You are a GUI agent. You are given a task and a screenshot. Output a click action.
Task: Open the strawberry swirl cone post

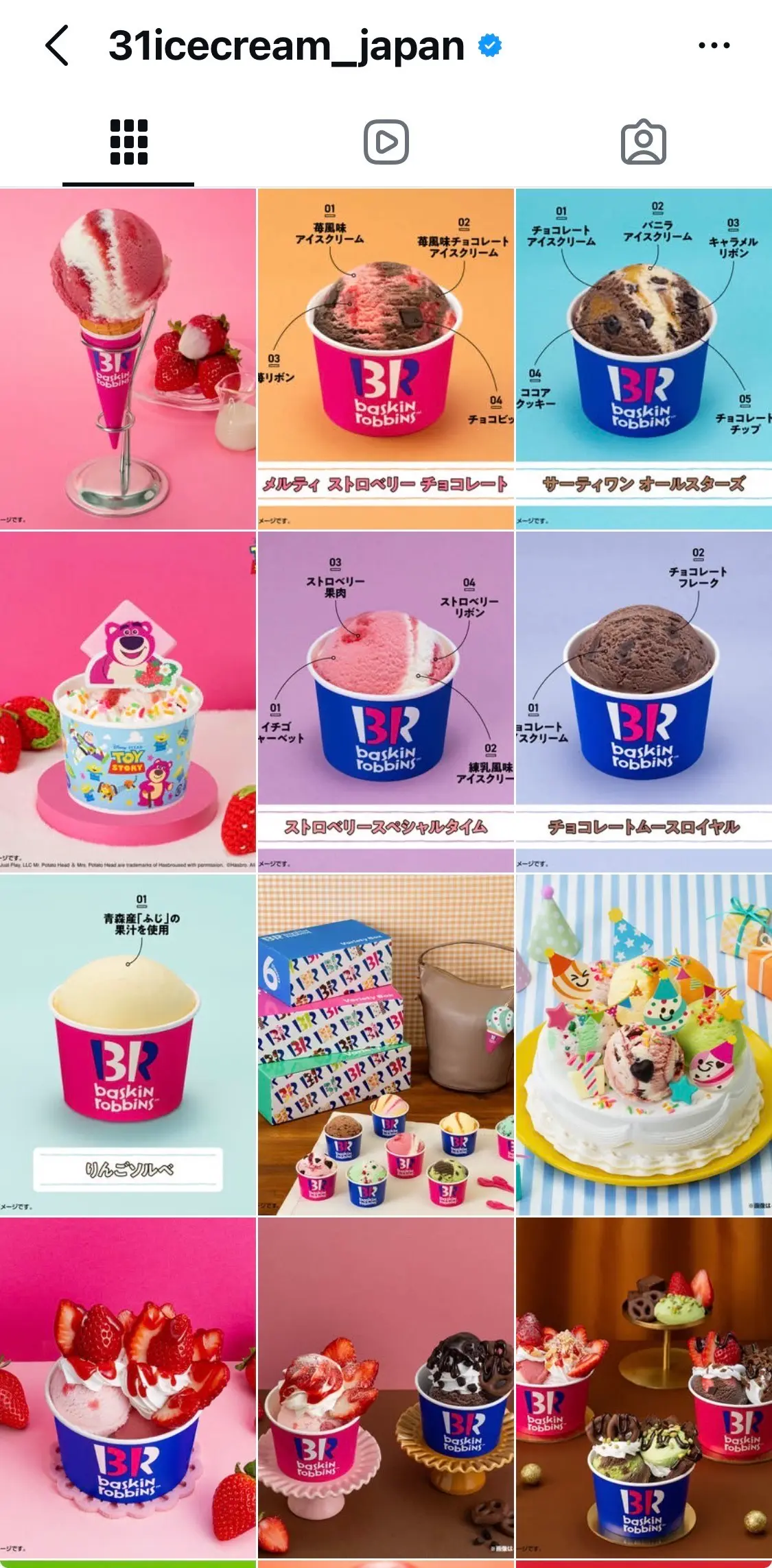tap(128, 359)
